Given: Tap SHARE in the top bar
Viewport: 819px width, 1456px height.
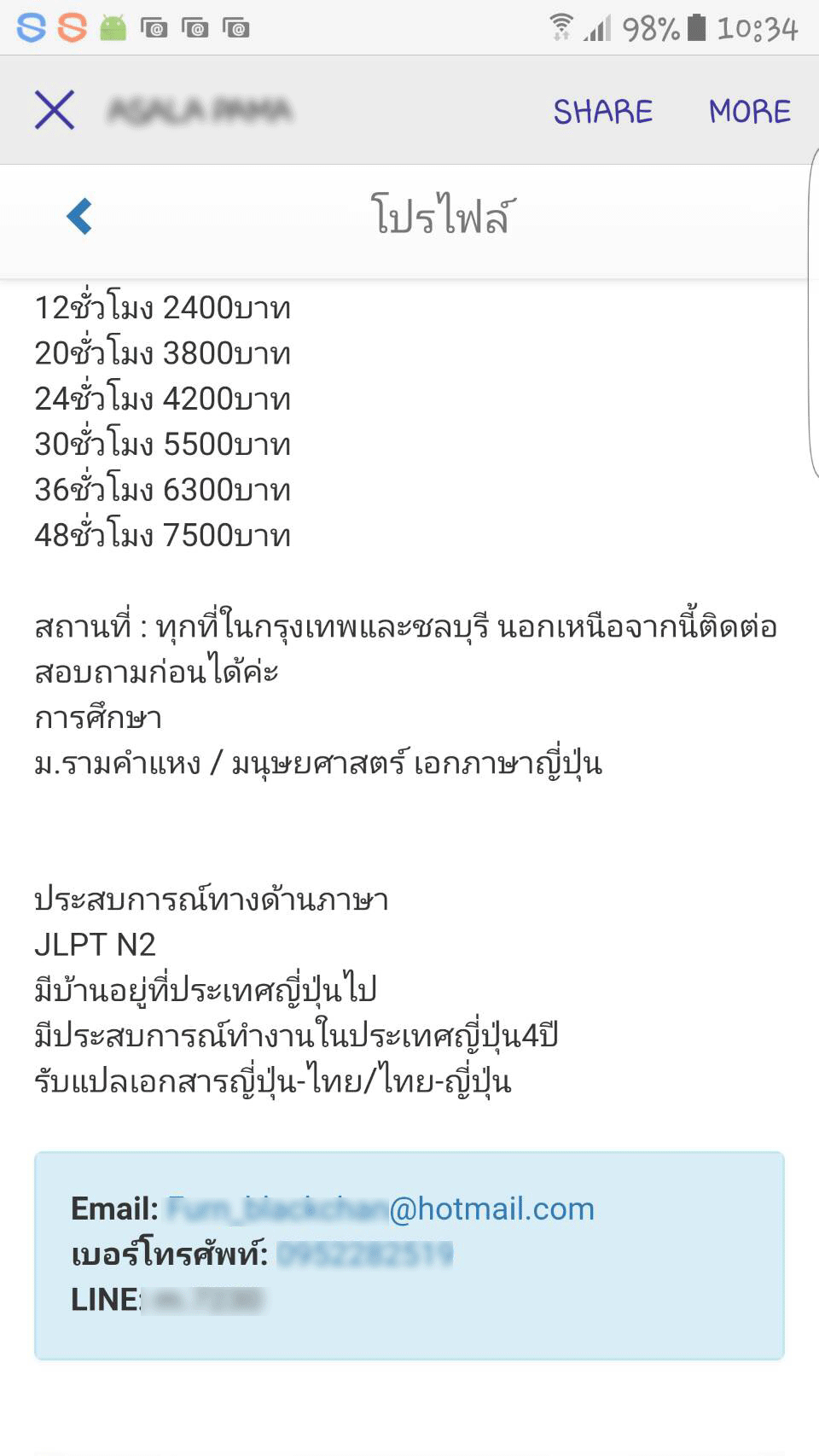Looking at the screenshot, I should tap(602, 111).
